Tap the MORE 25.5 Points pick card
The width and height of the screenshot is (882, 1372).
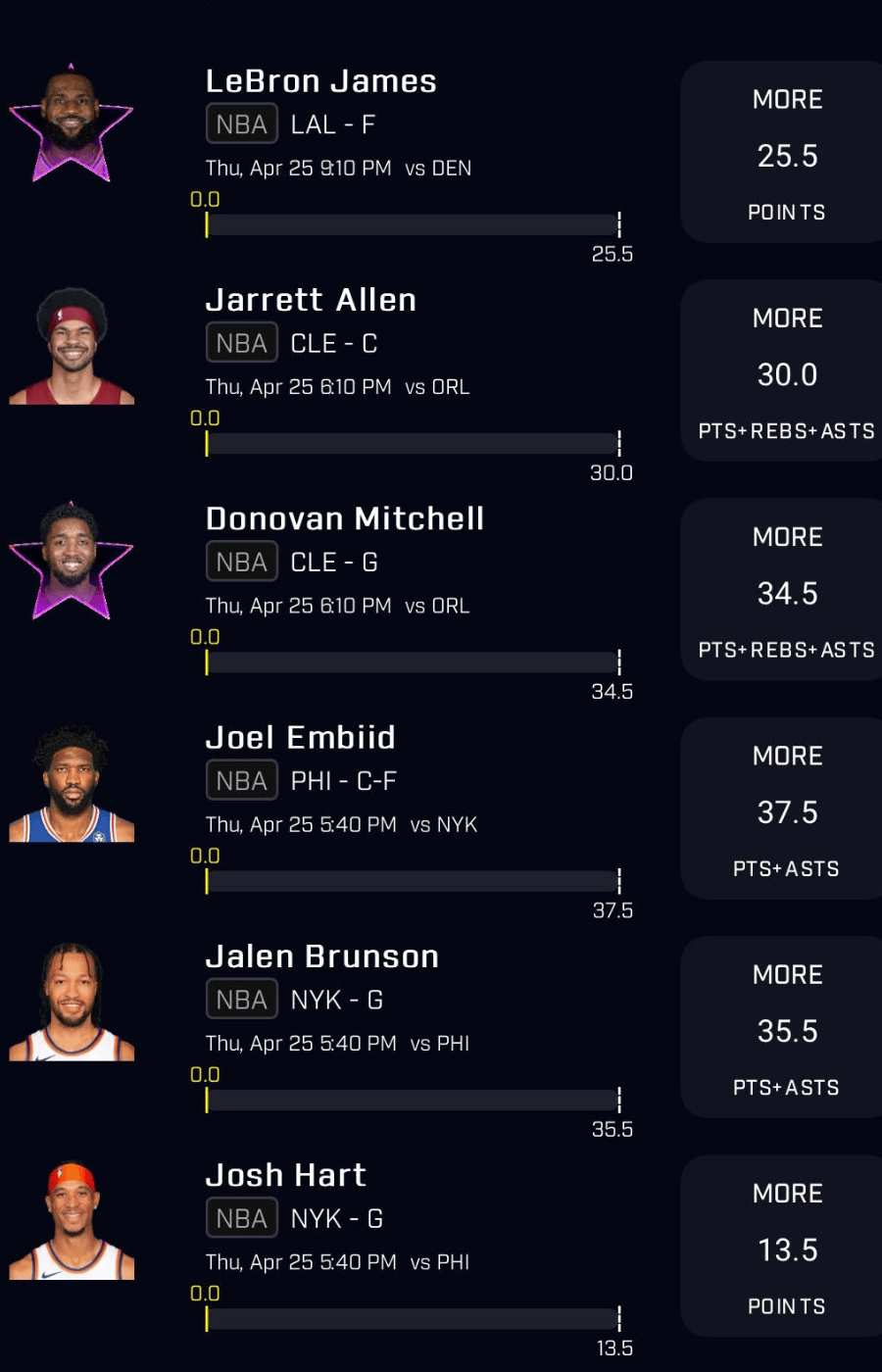786,153
